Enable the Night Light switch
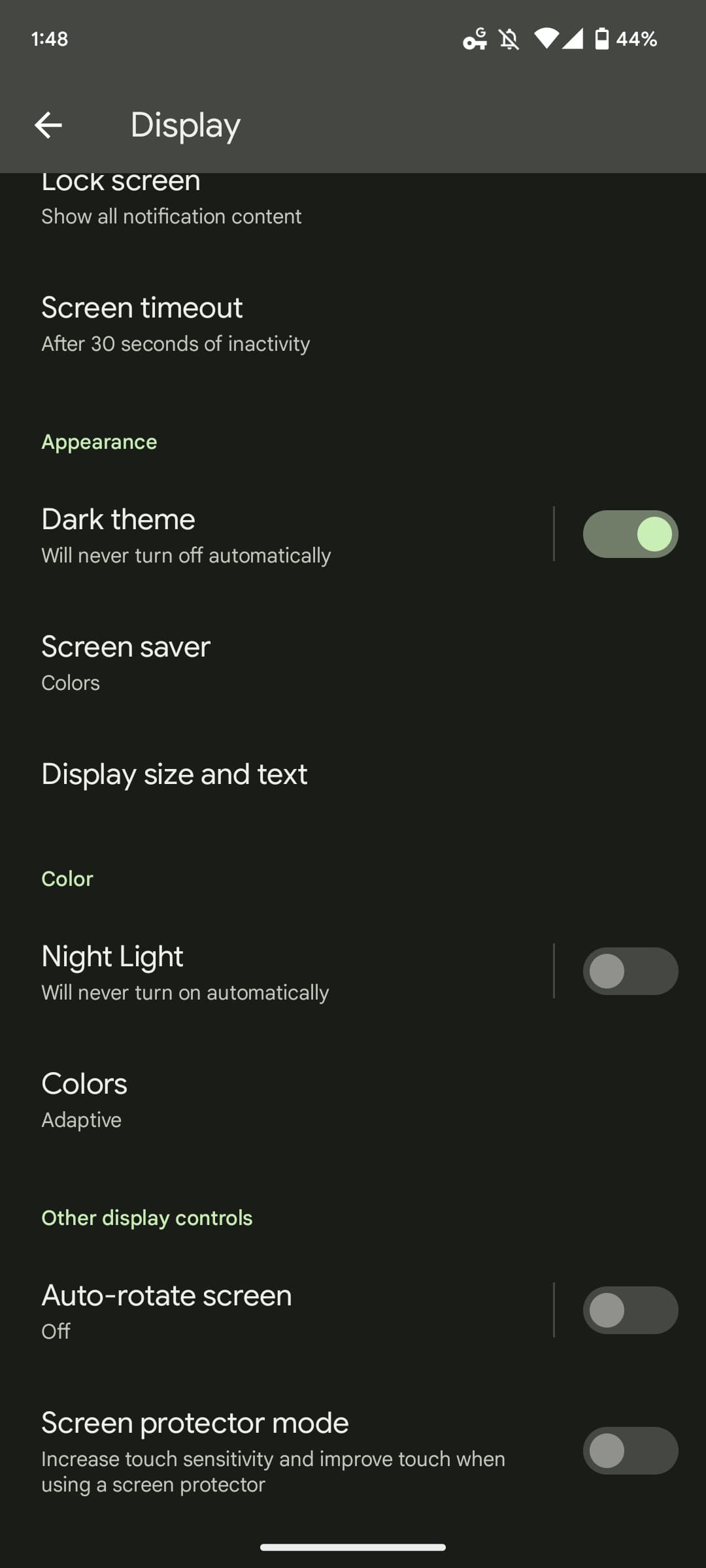Screen dimensions: 706x1568 630,972
